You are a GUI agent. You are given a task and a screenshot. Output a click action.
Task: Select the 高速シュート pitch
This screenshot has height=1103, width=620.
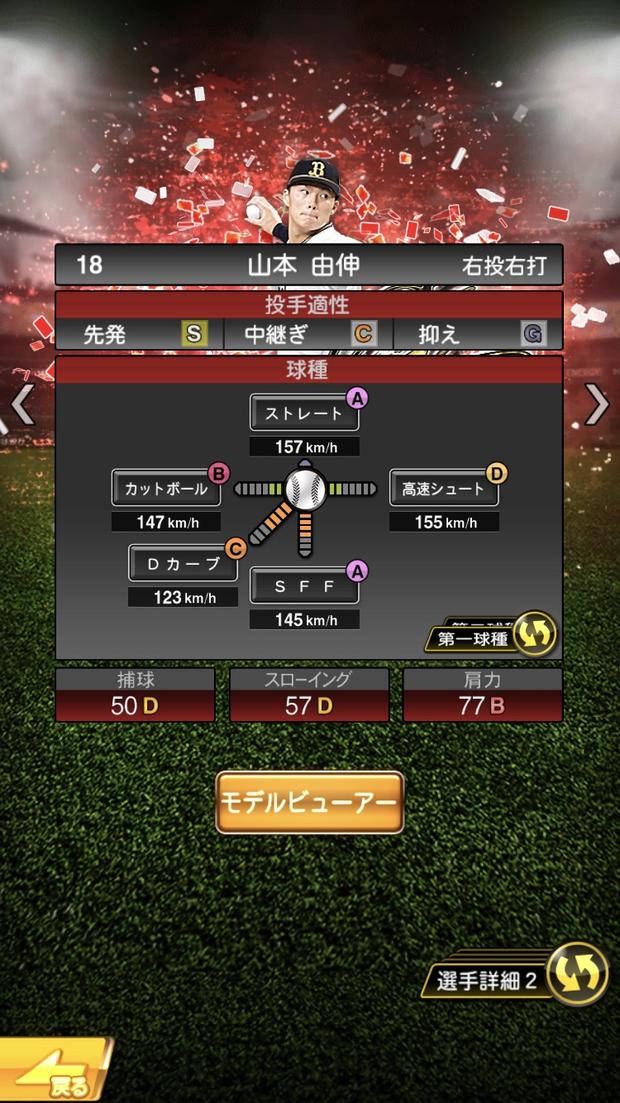click(x=443, y=488)
